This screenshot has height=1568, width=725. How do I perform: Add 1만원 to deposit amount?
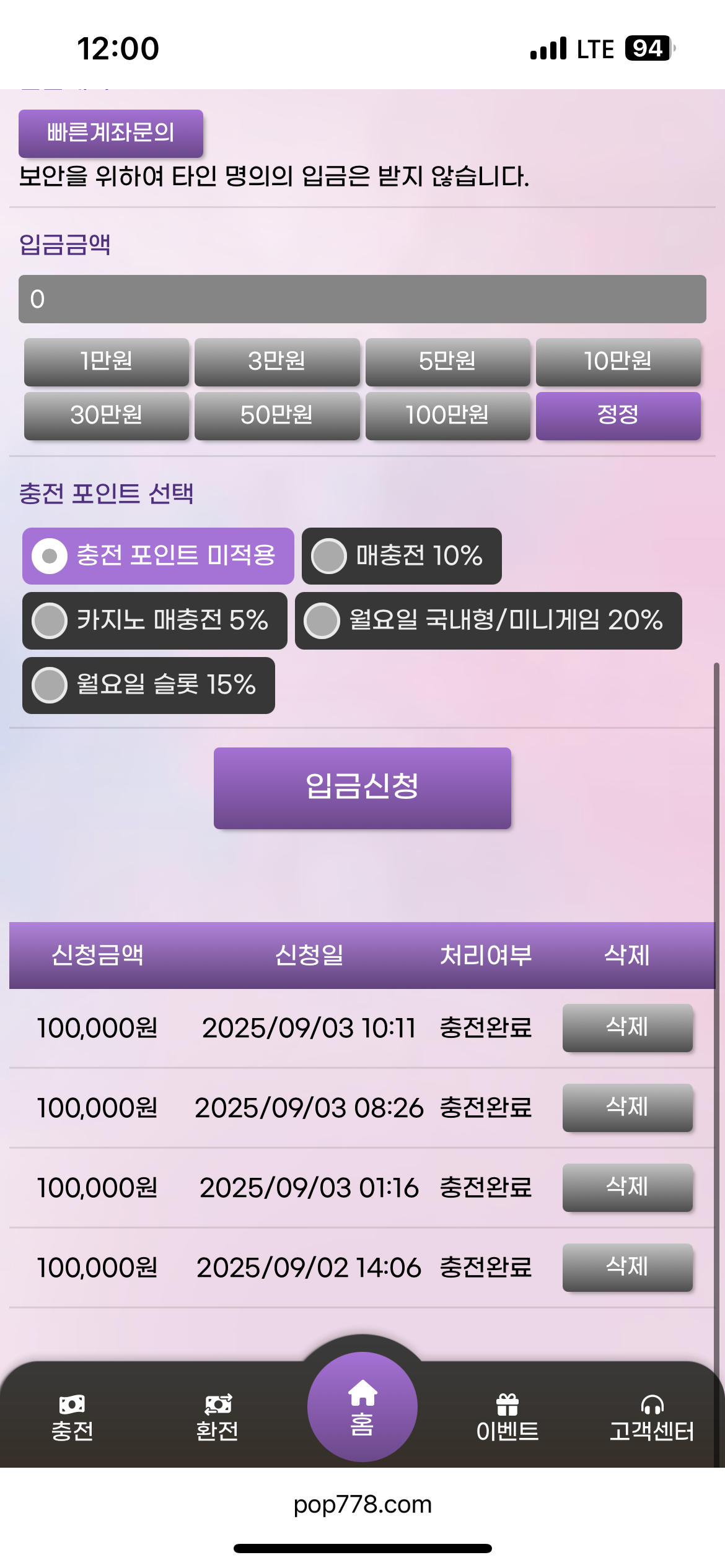pos(107,362)
